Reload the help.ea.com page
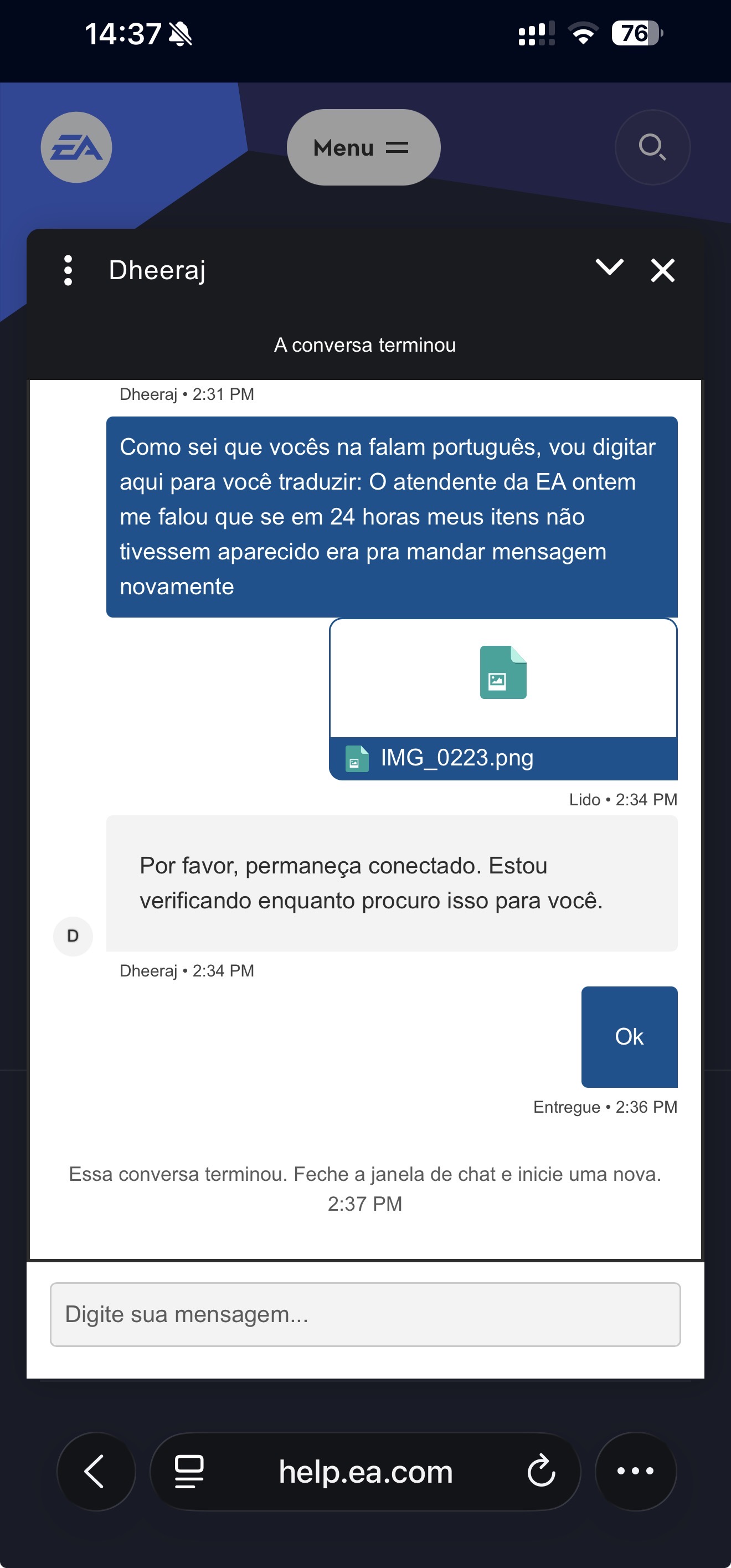 coord(540,1471)
